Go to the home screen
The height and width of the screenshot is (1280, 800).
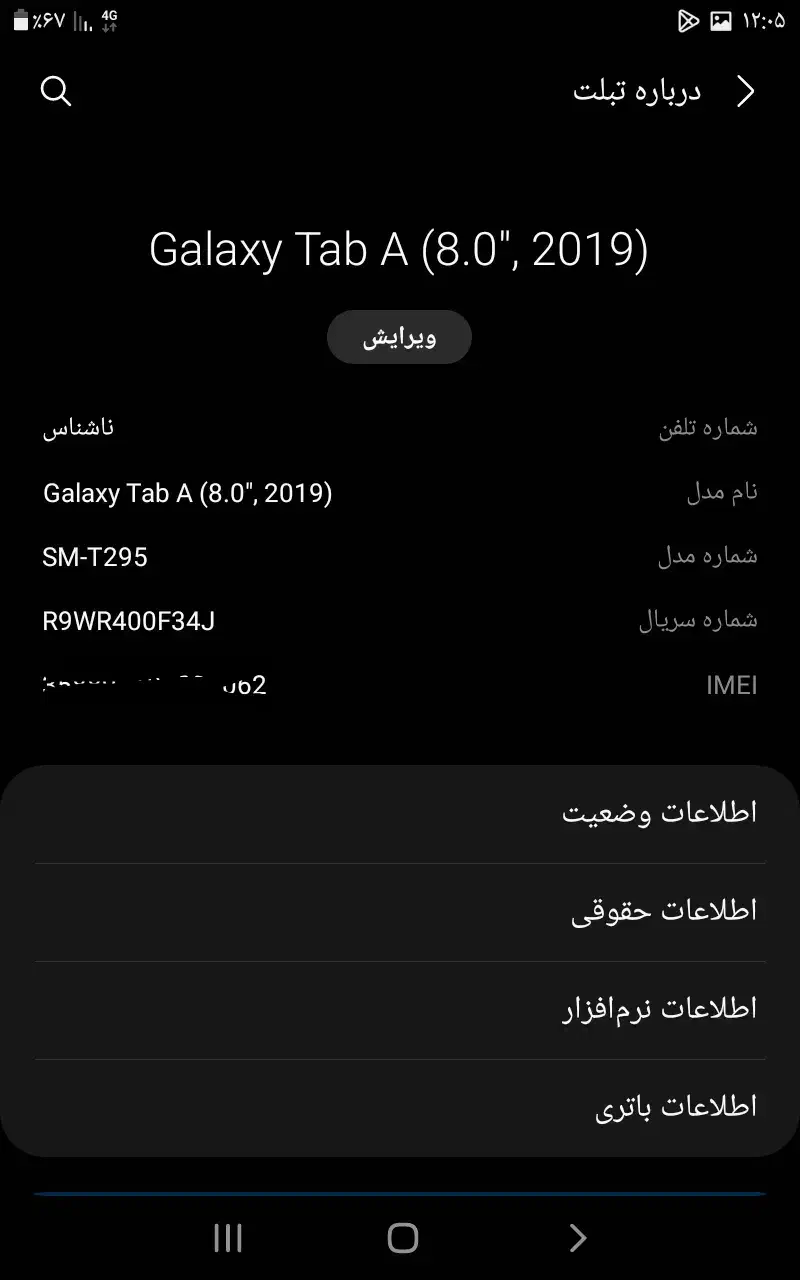pos(402,1238)
